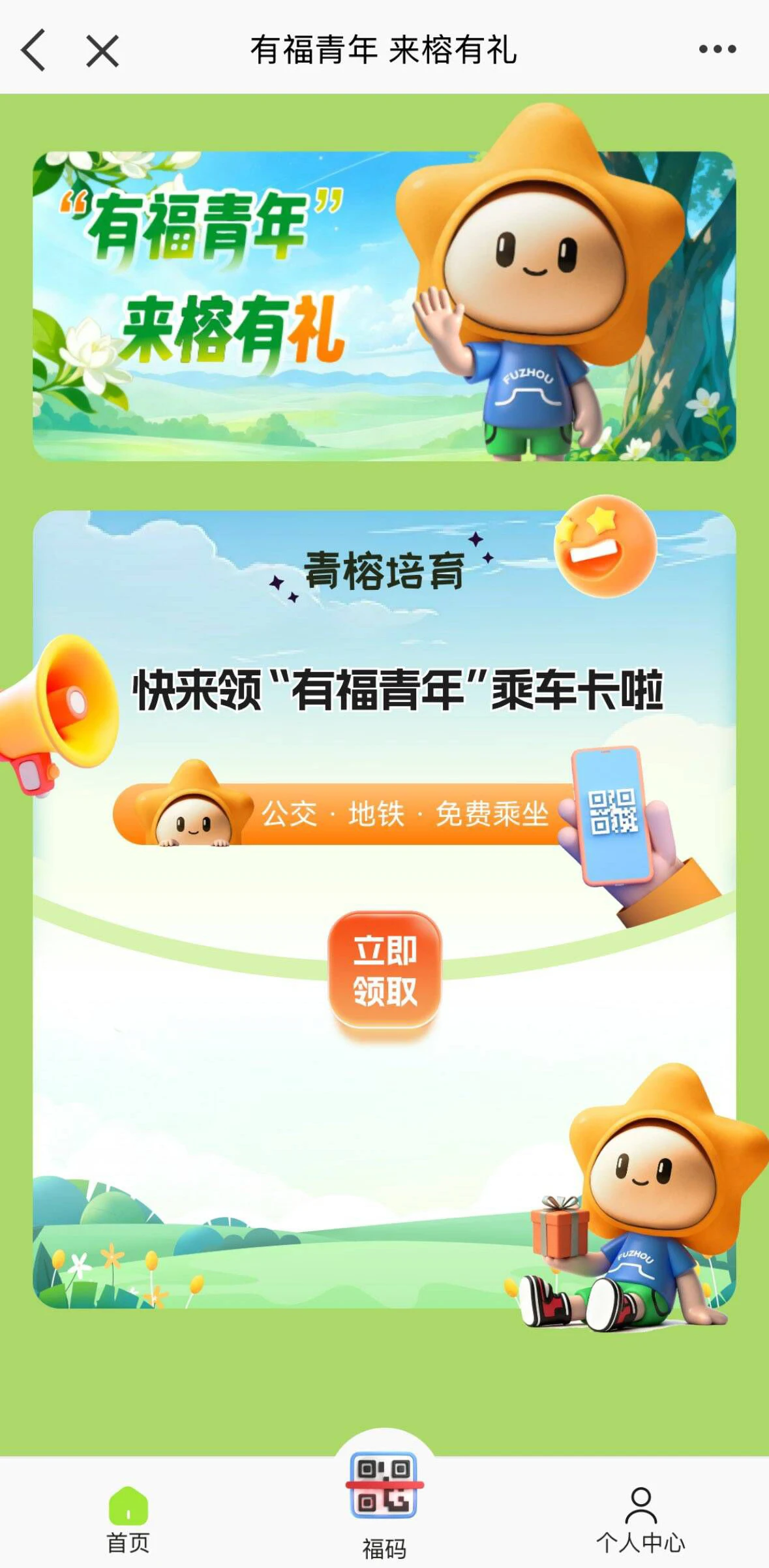769x1568 pixels.
Task: Switch to the 首页 tab
Action: (x=128, y=1519)
